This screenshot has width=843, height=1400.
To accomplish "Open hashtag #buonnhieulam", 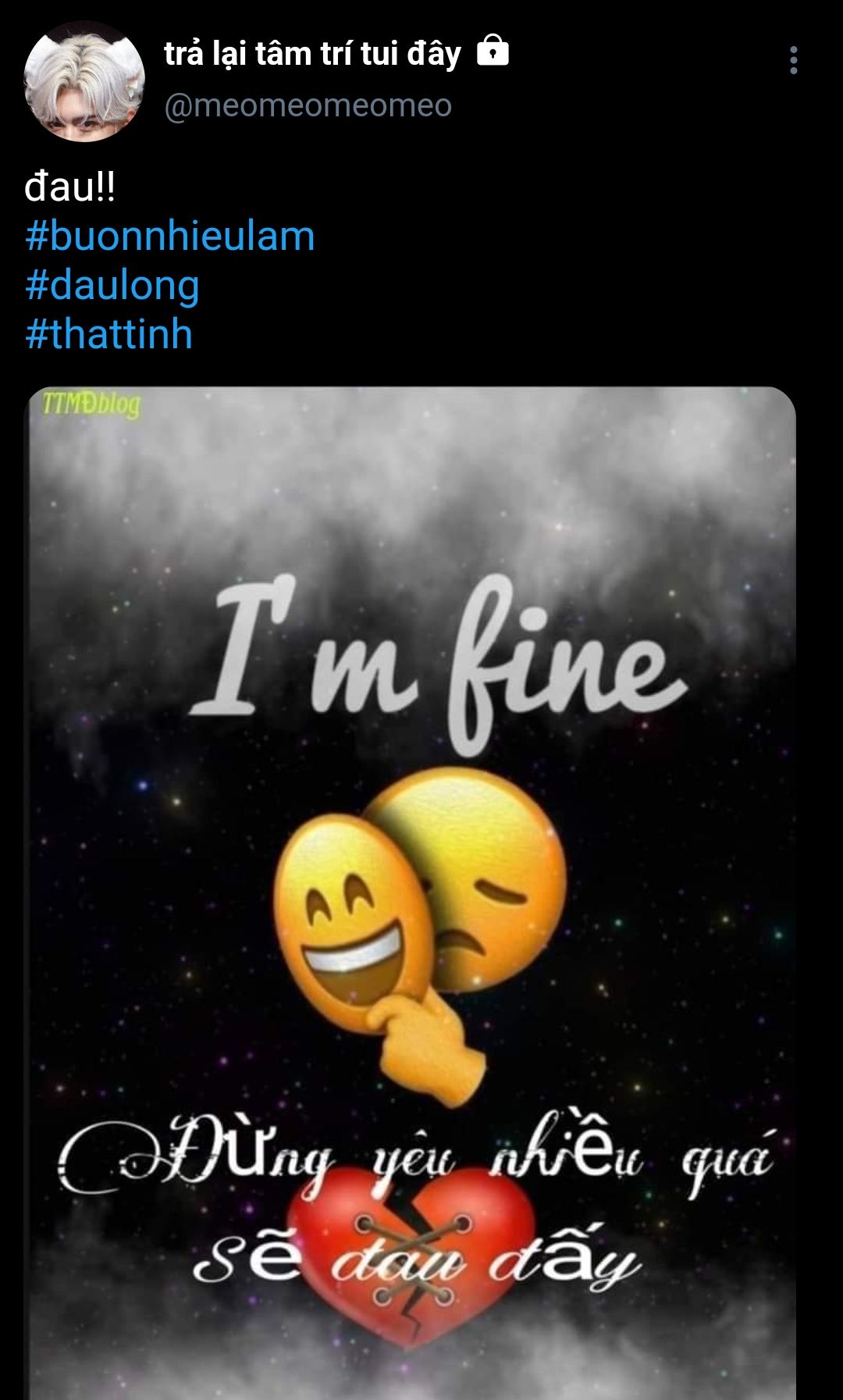I will [170, 236].
